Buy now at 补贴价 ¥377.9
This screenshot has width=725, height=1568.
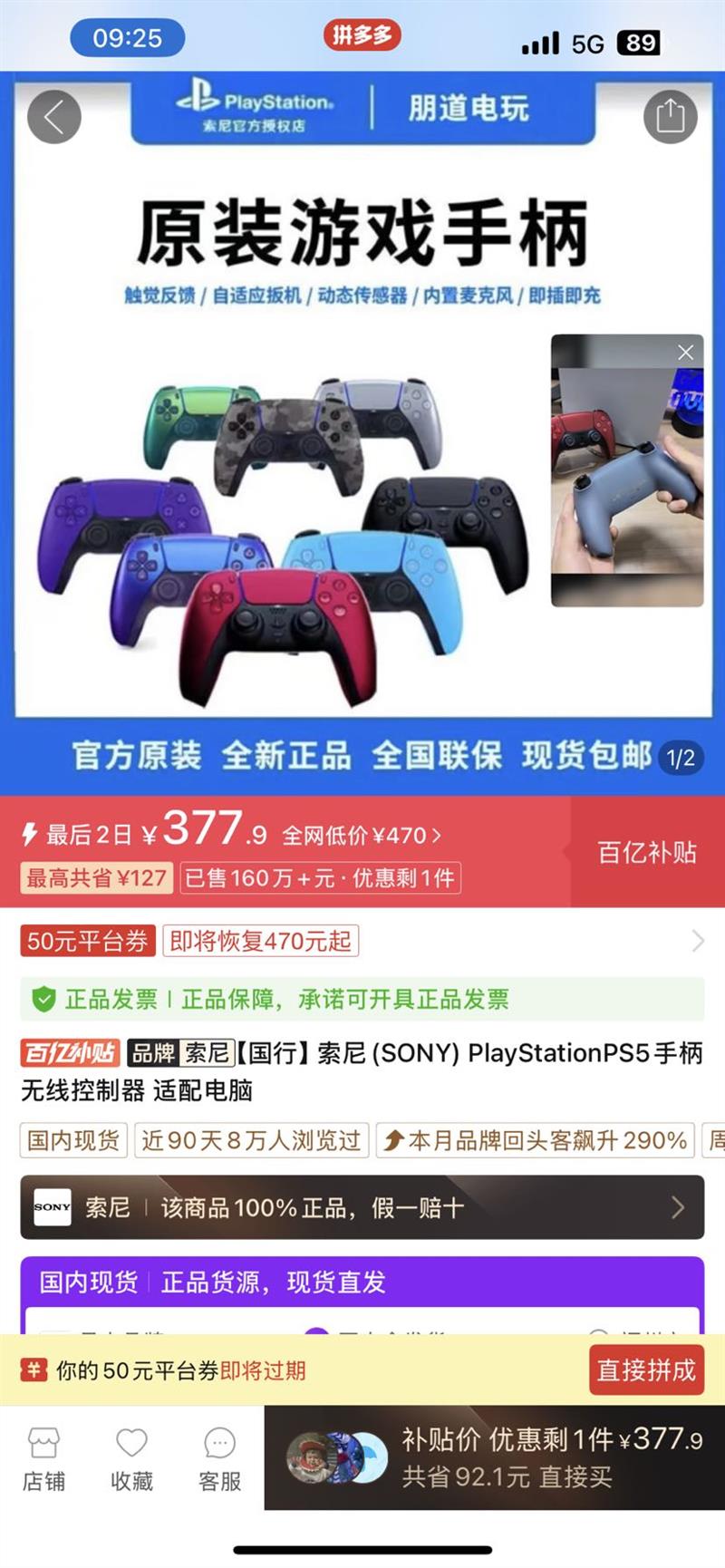(495, 1457)
